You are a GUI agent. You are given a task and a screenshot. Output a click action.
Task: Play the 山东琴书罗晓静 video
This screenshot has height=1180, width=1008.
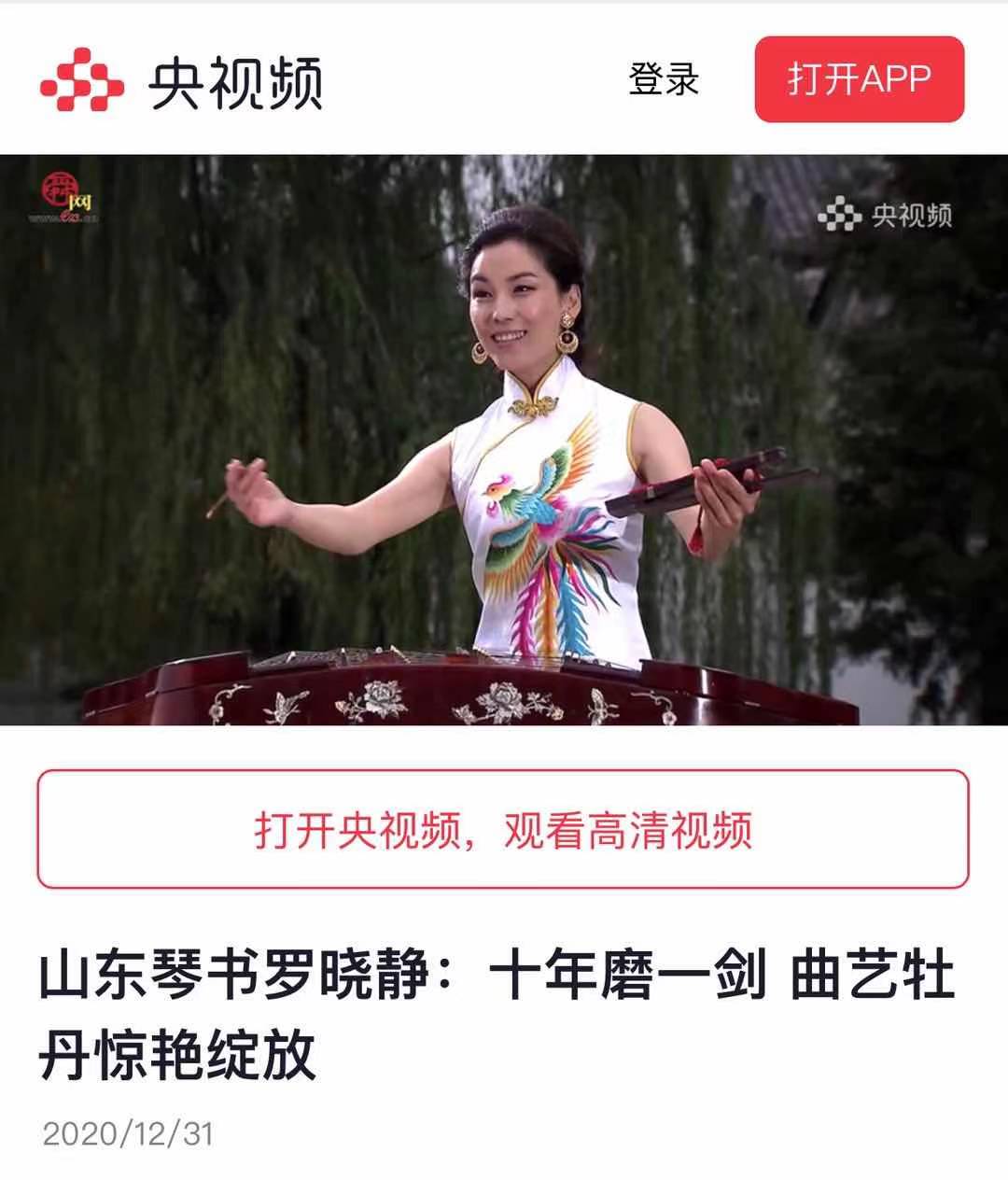[504, 439]
